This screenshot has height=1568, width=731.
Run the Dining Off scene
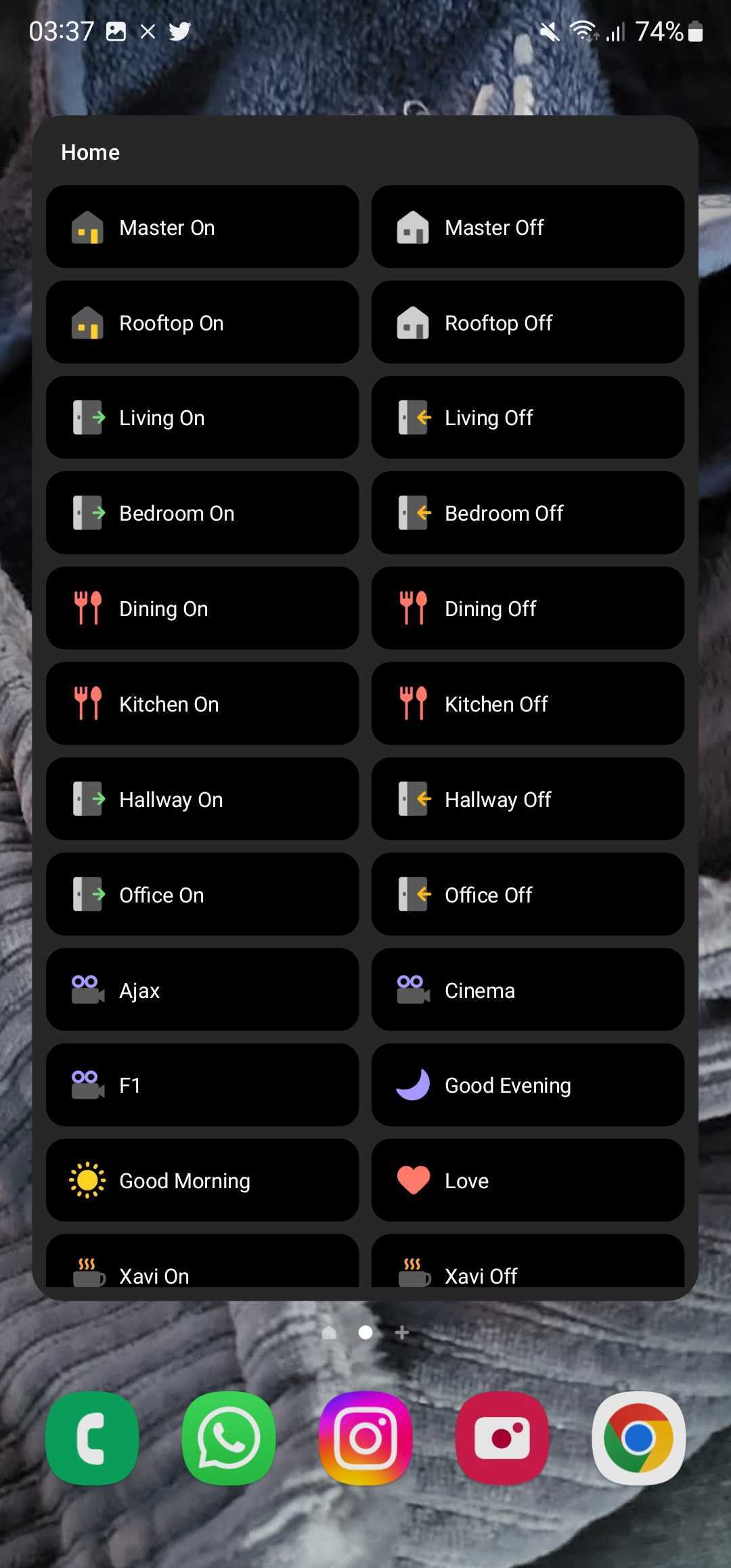(x=527, y=609)
